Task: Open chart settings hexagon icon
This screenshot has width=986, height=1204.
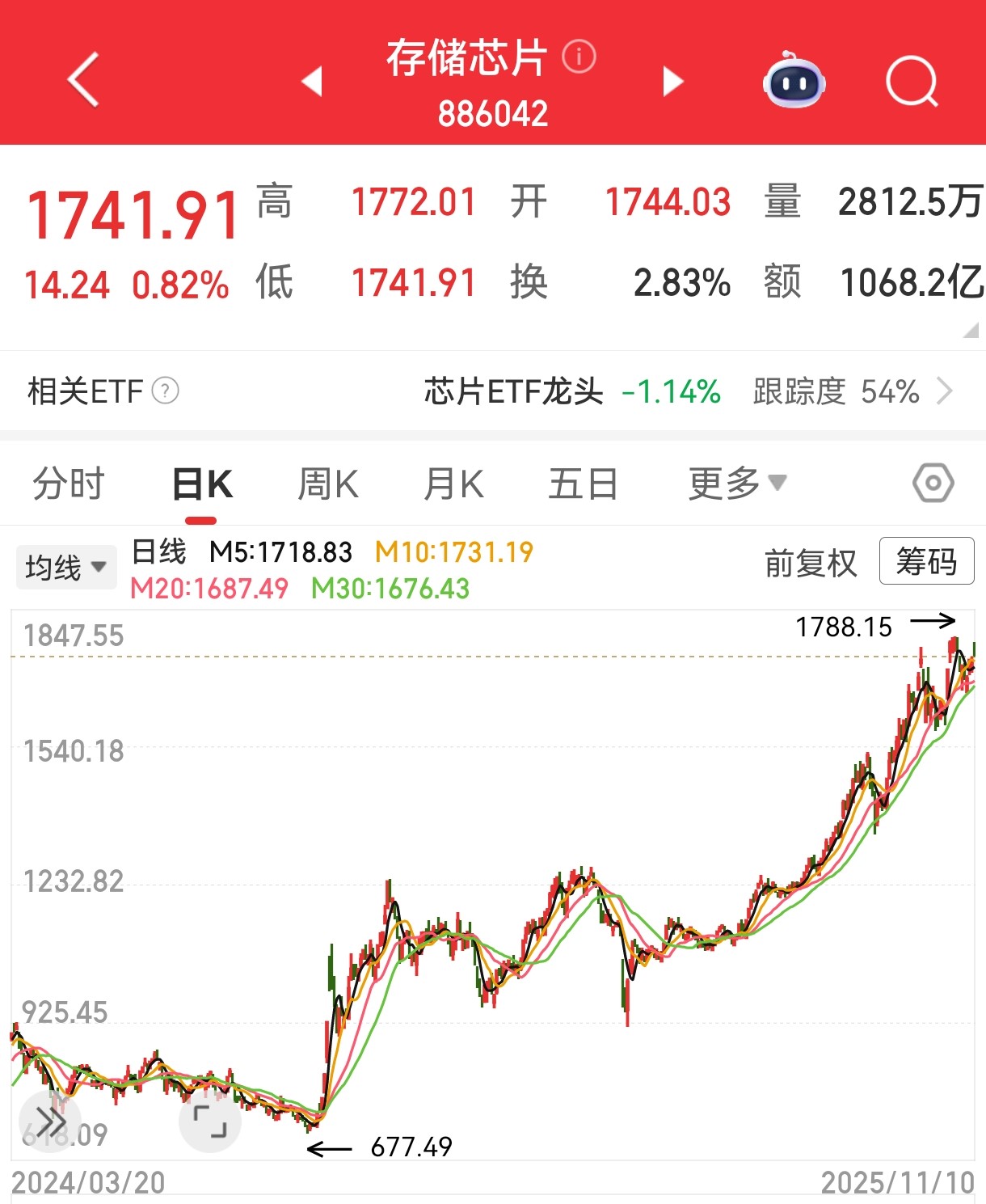Action: pos(933,484)
